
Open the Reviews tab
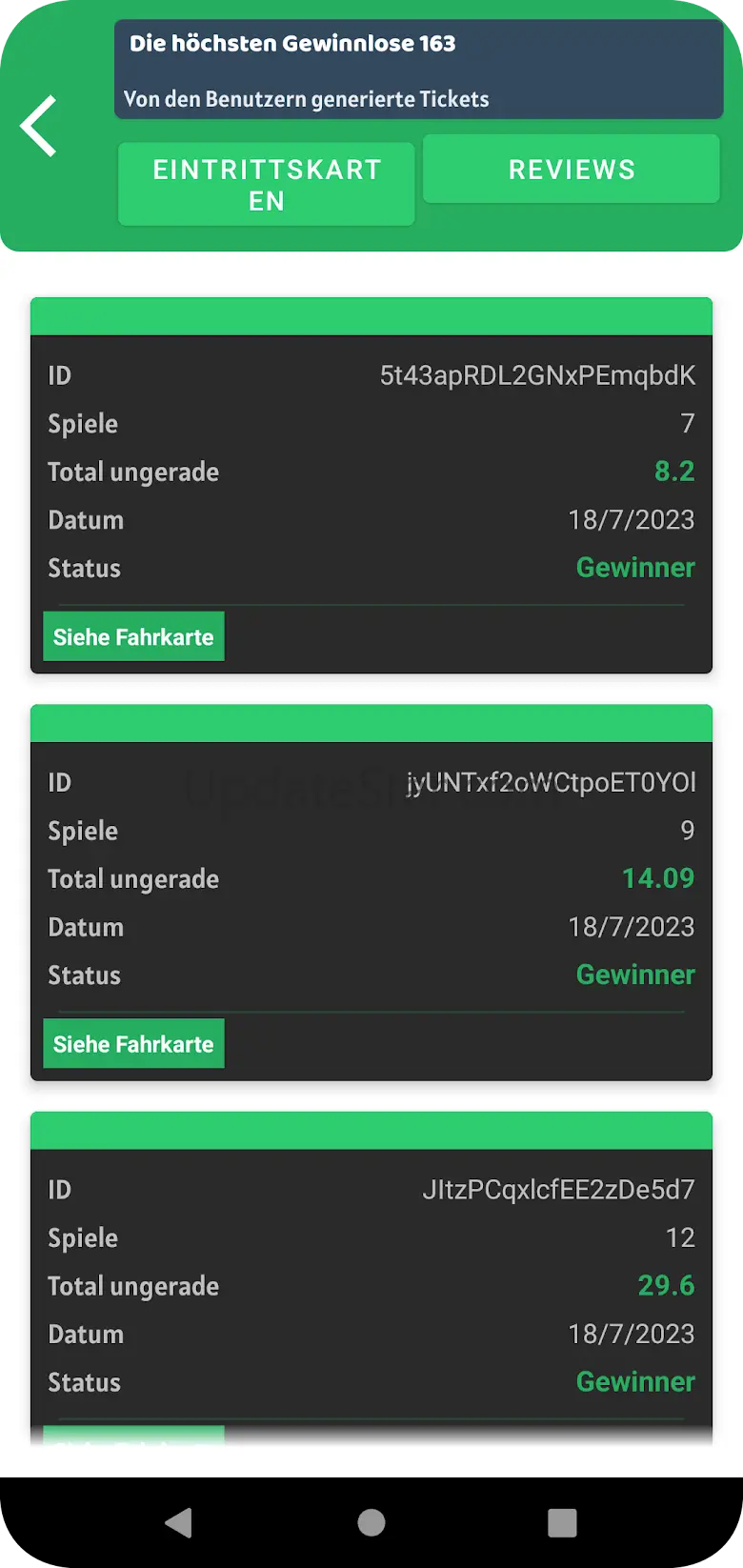571,169
